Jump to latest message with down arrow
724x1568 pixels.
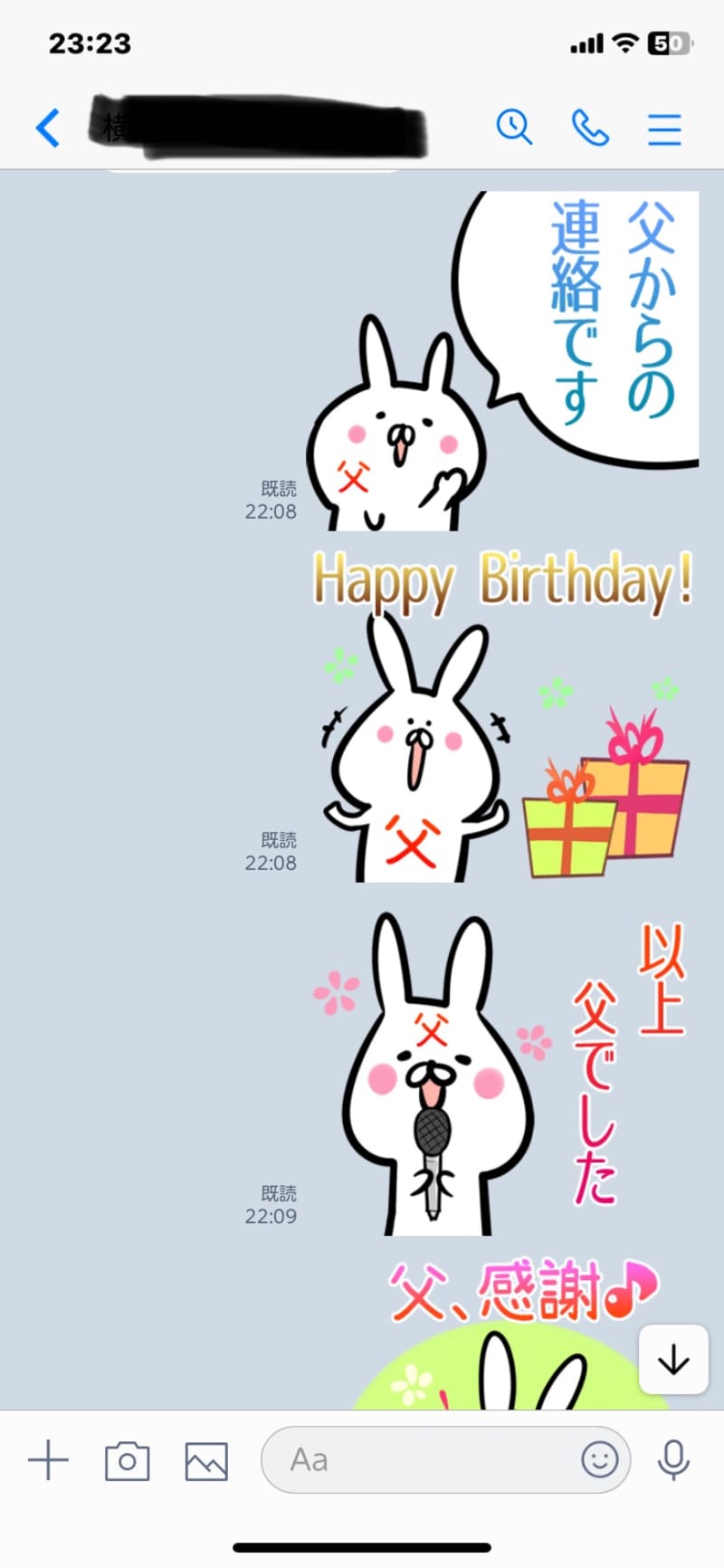coord(673,1360)
